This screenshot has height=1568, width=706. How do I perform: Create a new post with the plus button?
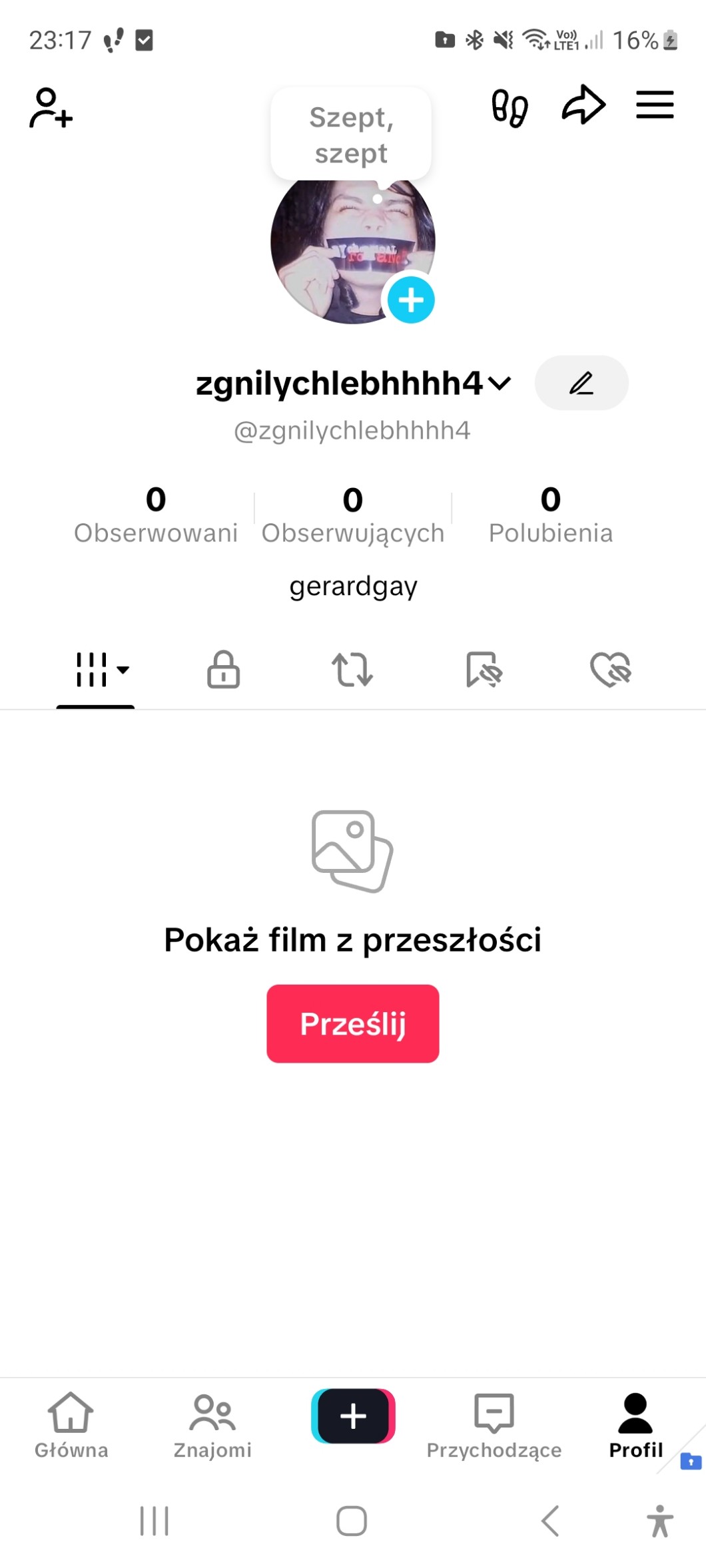353,1416
